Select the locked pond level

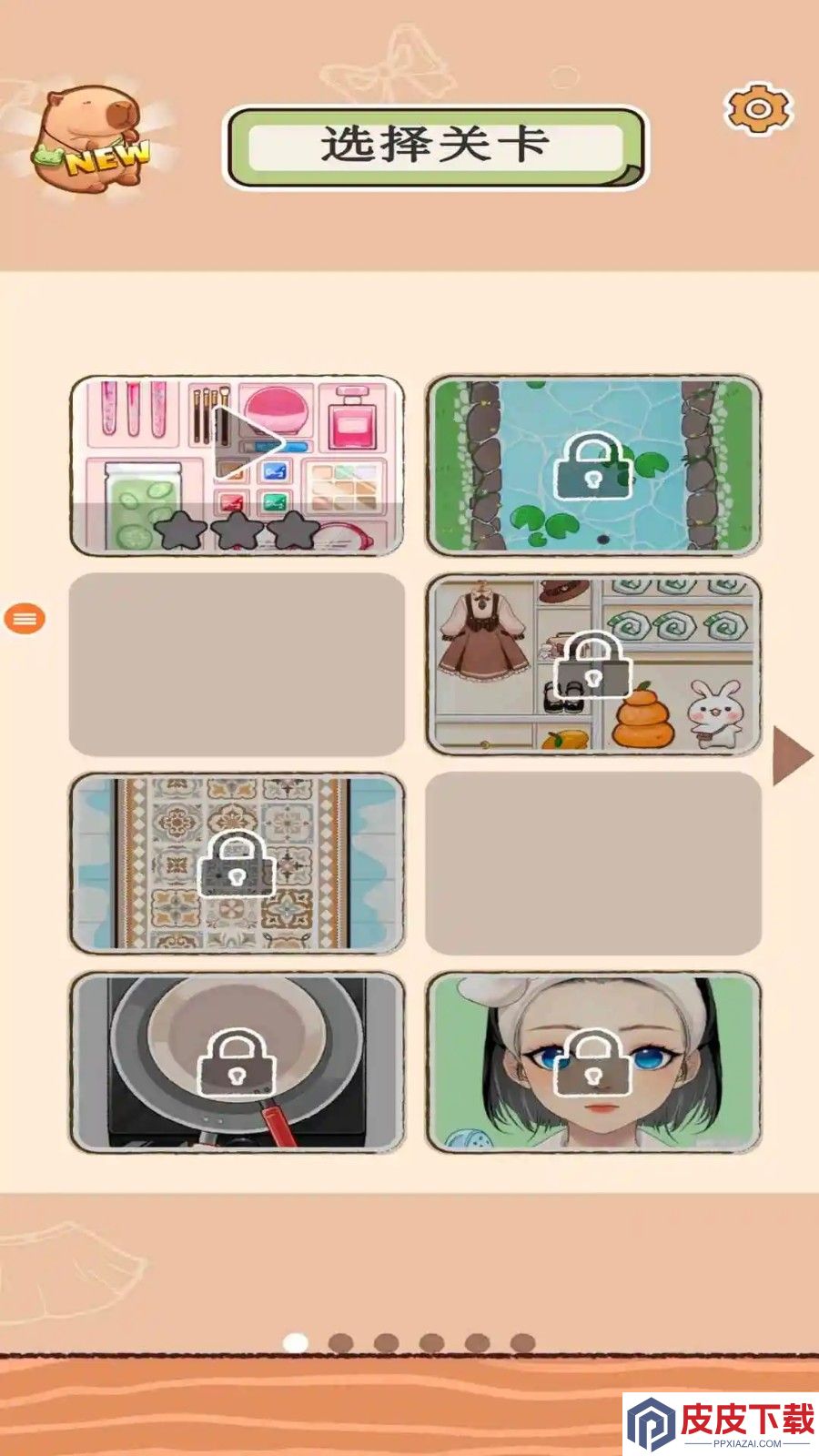click(x=593, y=465)
